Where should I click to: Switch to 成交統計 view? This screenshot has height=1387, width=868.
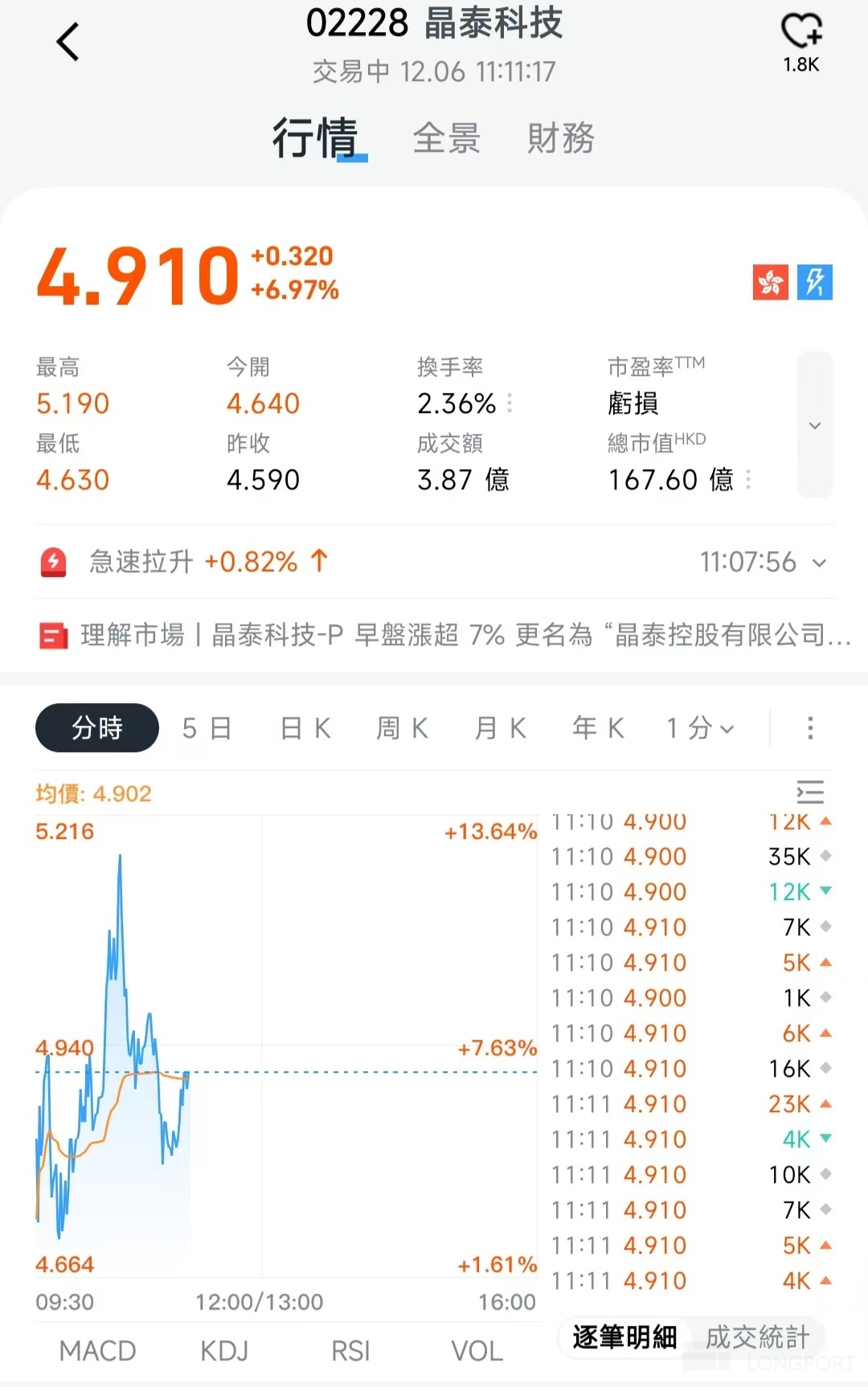pos(757,1337)
